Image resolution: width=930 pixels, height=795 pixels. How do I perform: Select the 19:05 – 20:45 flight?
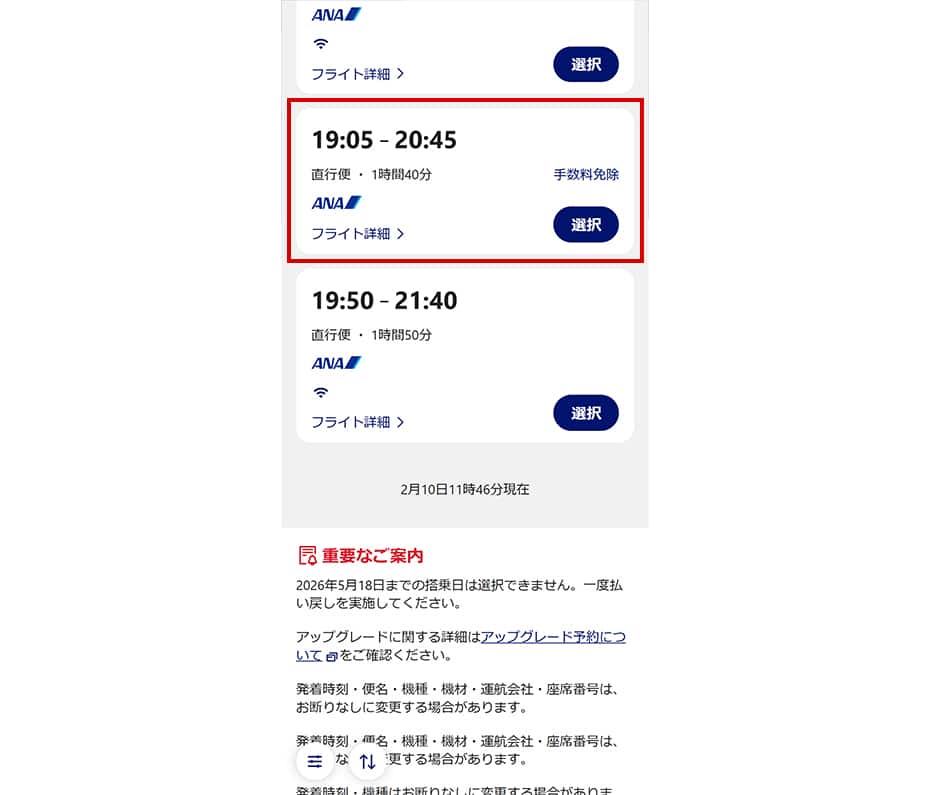pyautogui.click(x=585, y=225)
